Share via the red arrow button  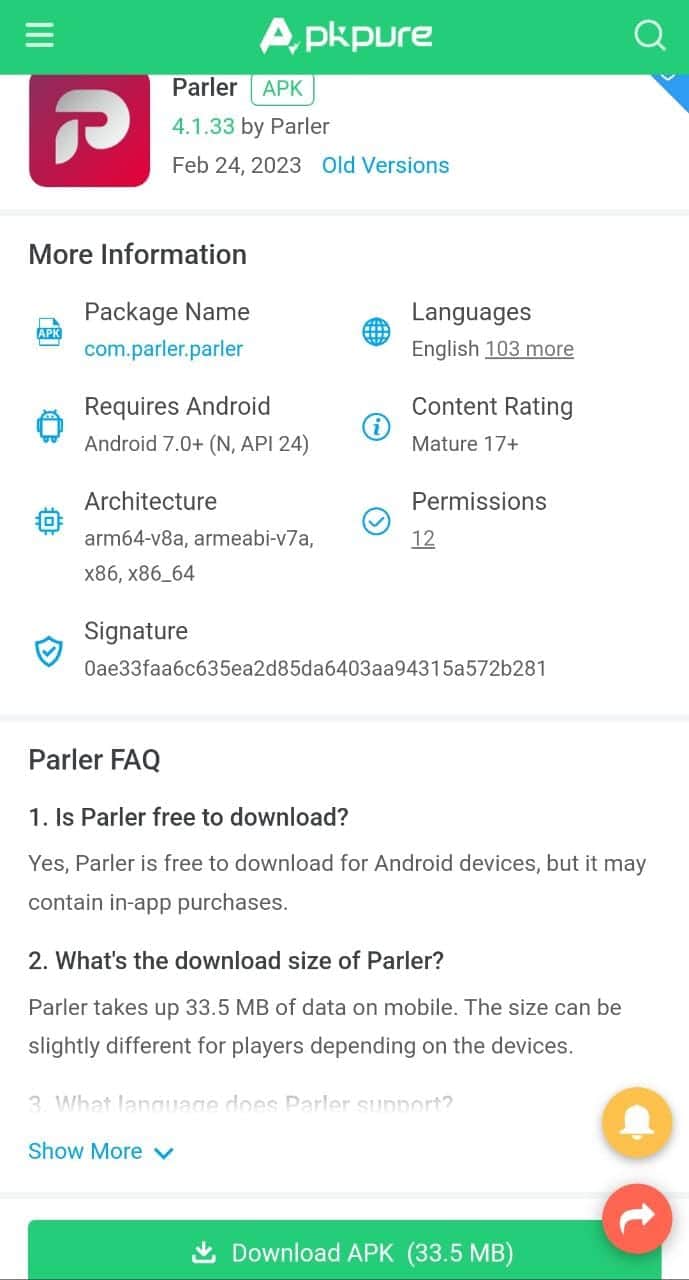coord(637,1219)
